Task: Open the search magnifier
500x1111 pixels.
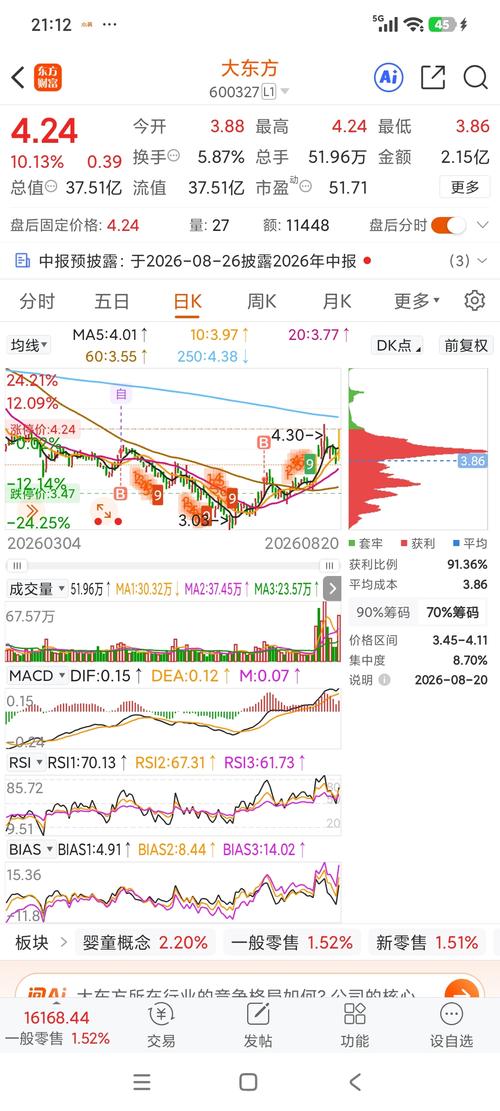Action: (476, 77)
